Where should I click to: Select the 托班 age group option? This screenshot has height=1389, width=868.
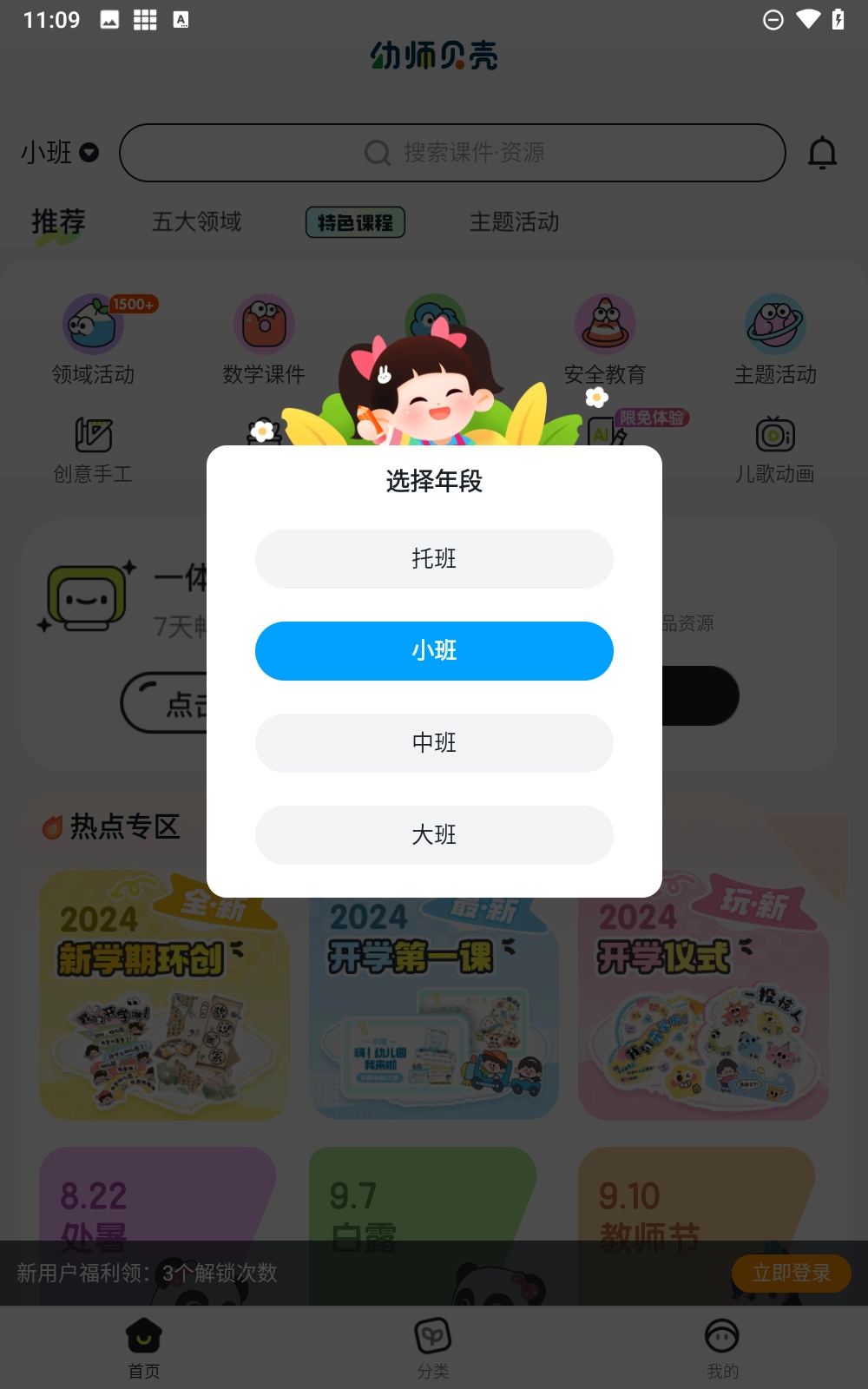(434, 559)
